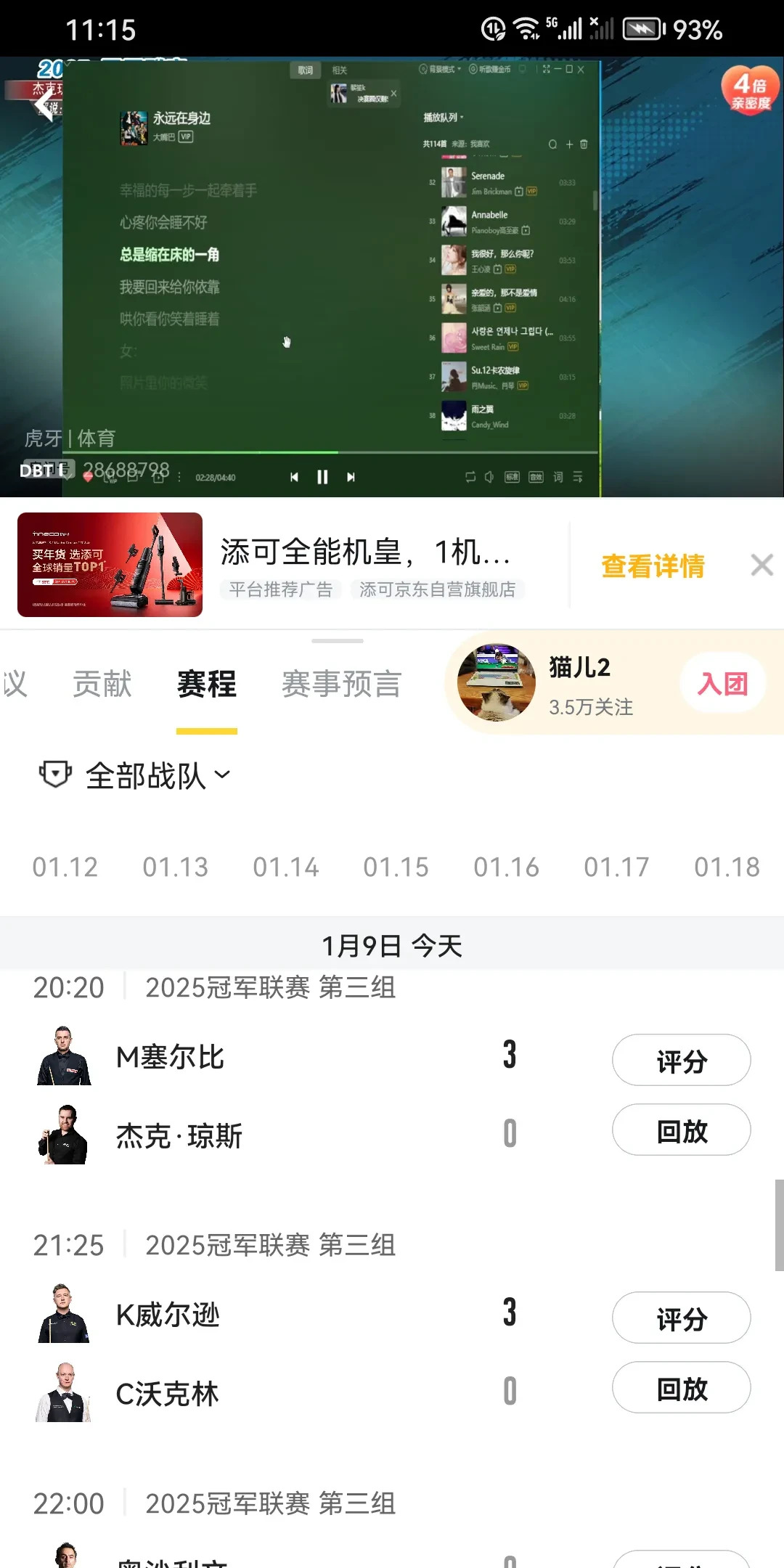Switch to the 赛事预言 tab
Screen dimensions: 784x1568
point(340,682)
